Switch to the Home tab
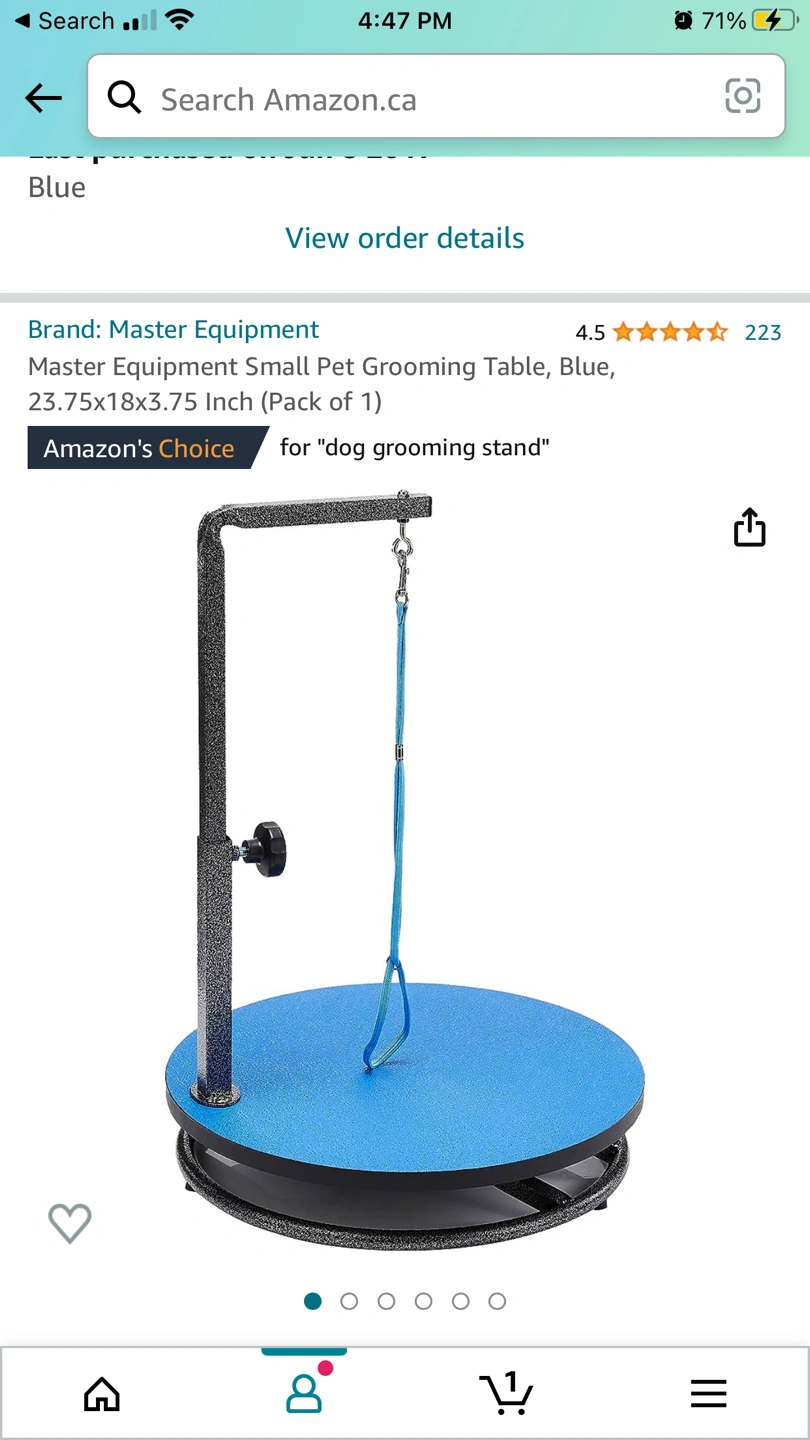Viewport: 810px width, 1440px height. point(102,1393)
